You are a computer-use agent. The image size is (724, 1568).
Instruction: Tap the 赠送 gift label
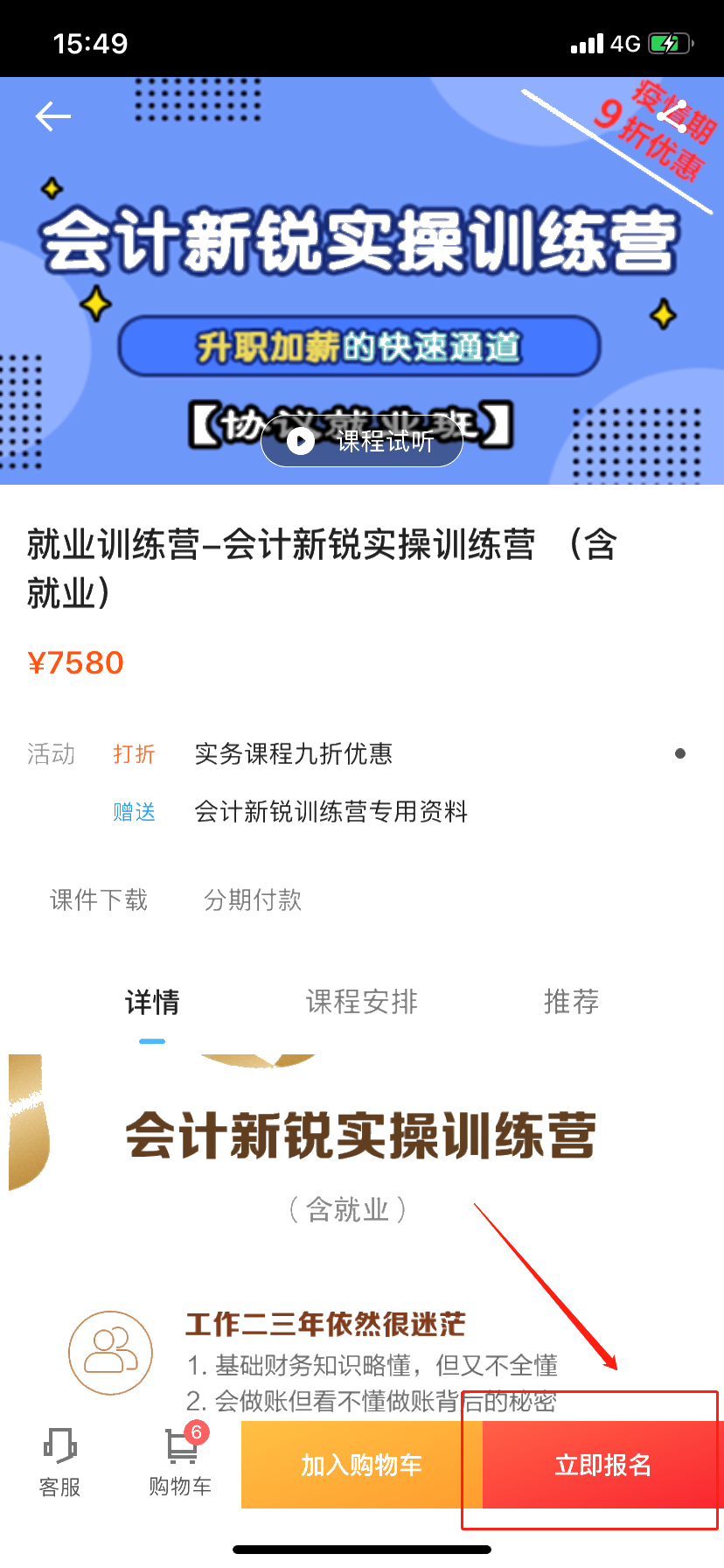135,812
